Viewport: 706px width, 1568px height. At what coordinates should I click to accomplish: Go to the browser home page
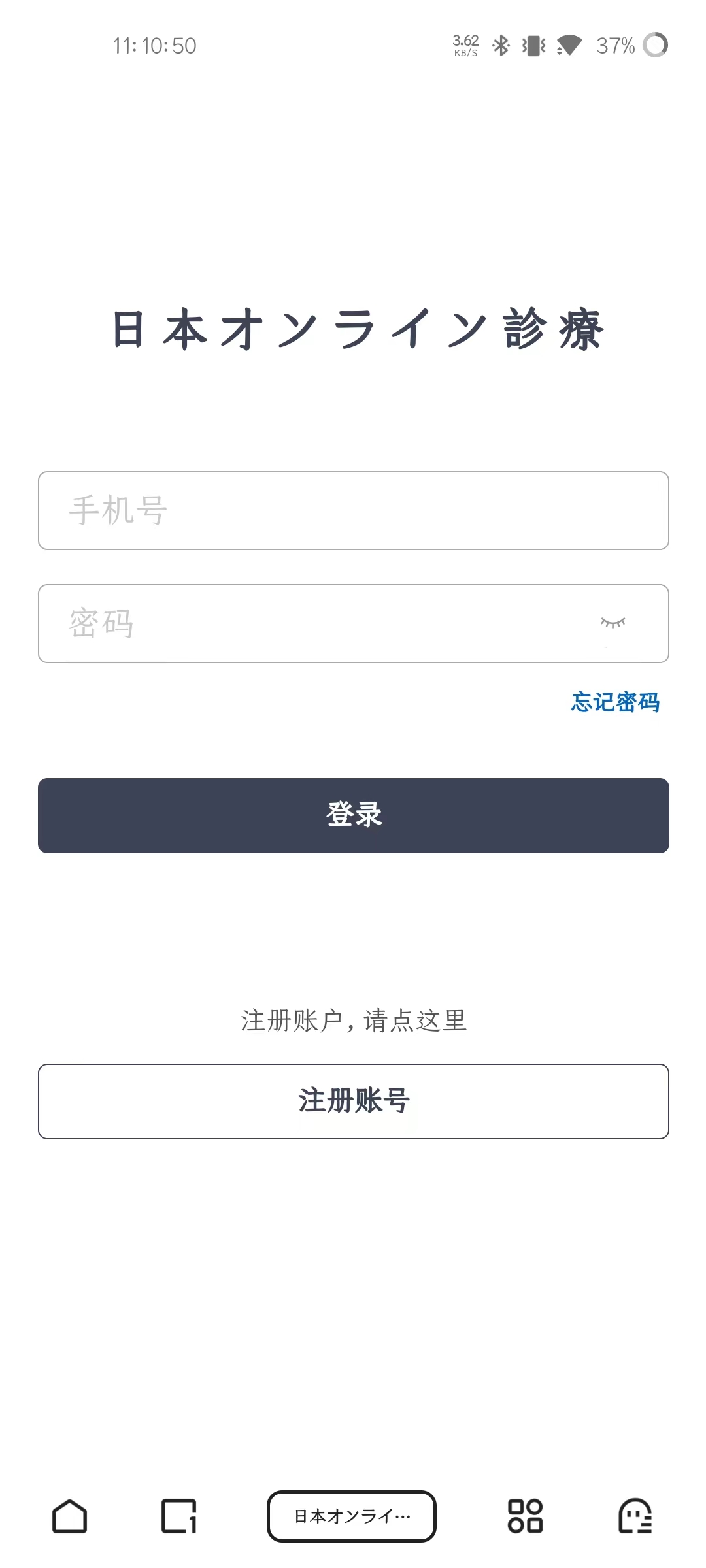[69, 1516]
